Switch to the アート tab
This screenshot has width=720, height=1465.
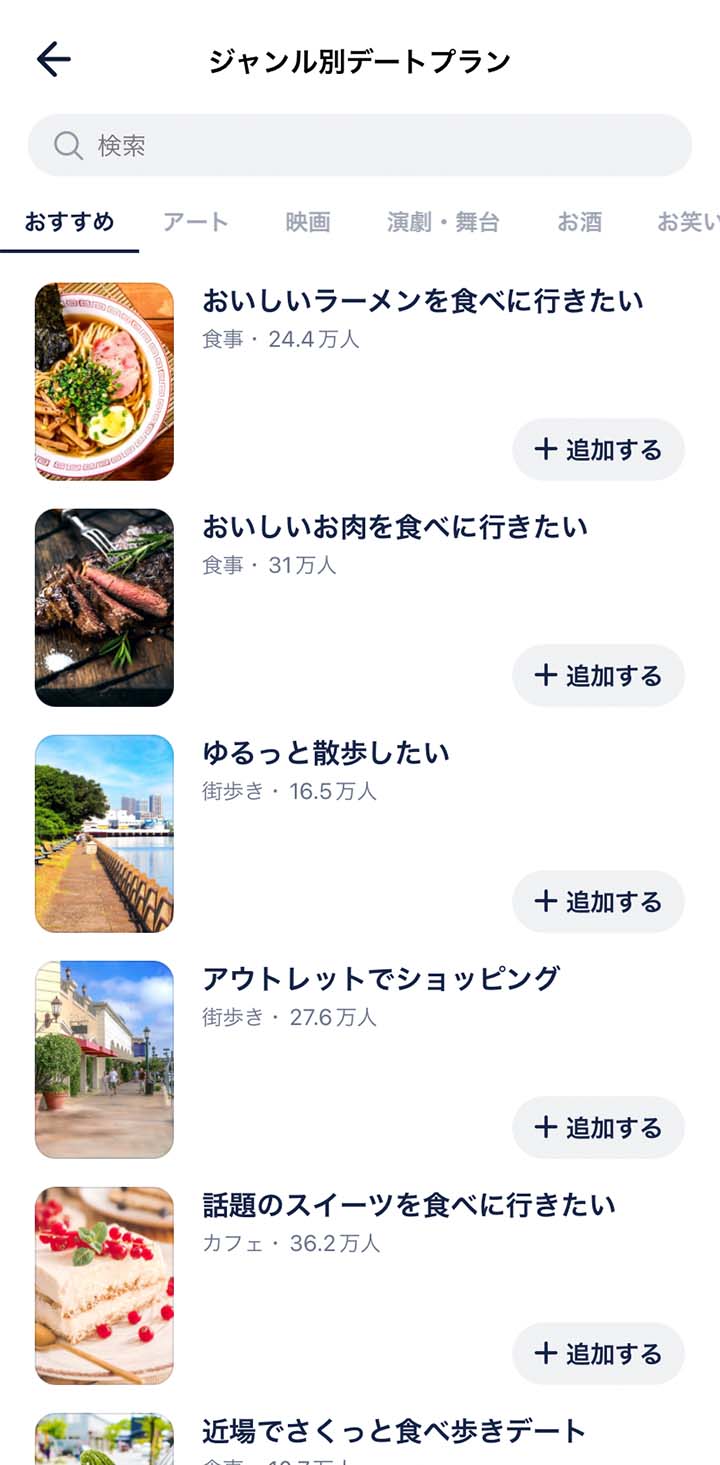click(x=196, y=222)
